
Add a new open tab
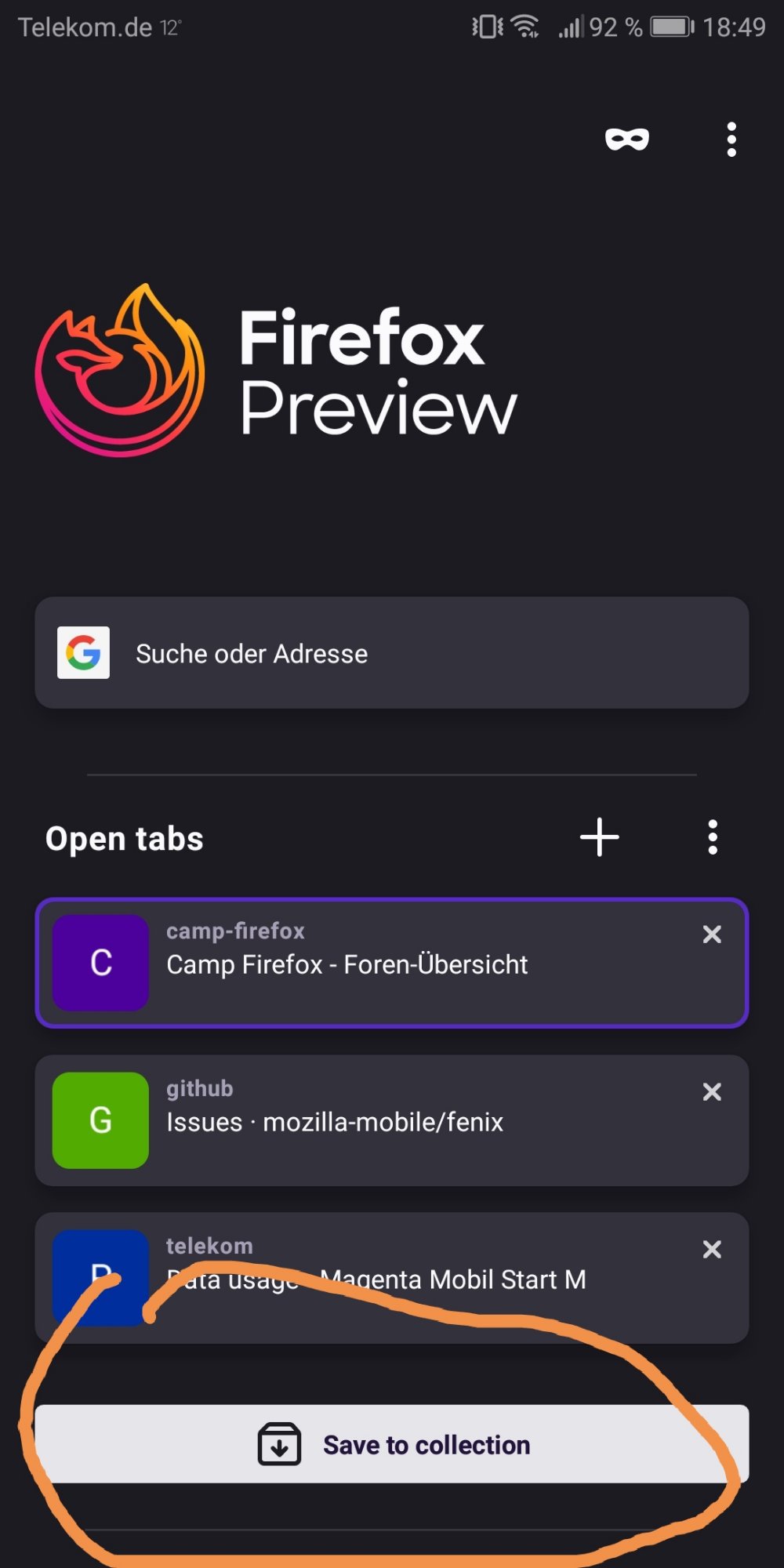click(x=600, y=837)
